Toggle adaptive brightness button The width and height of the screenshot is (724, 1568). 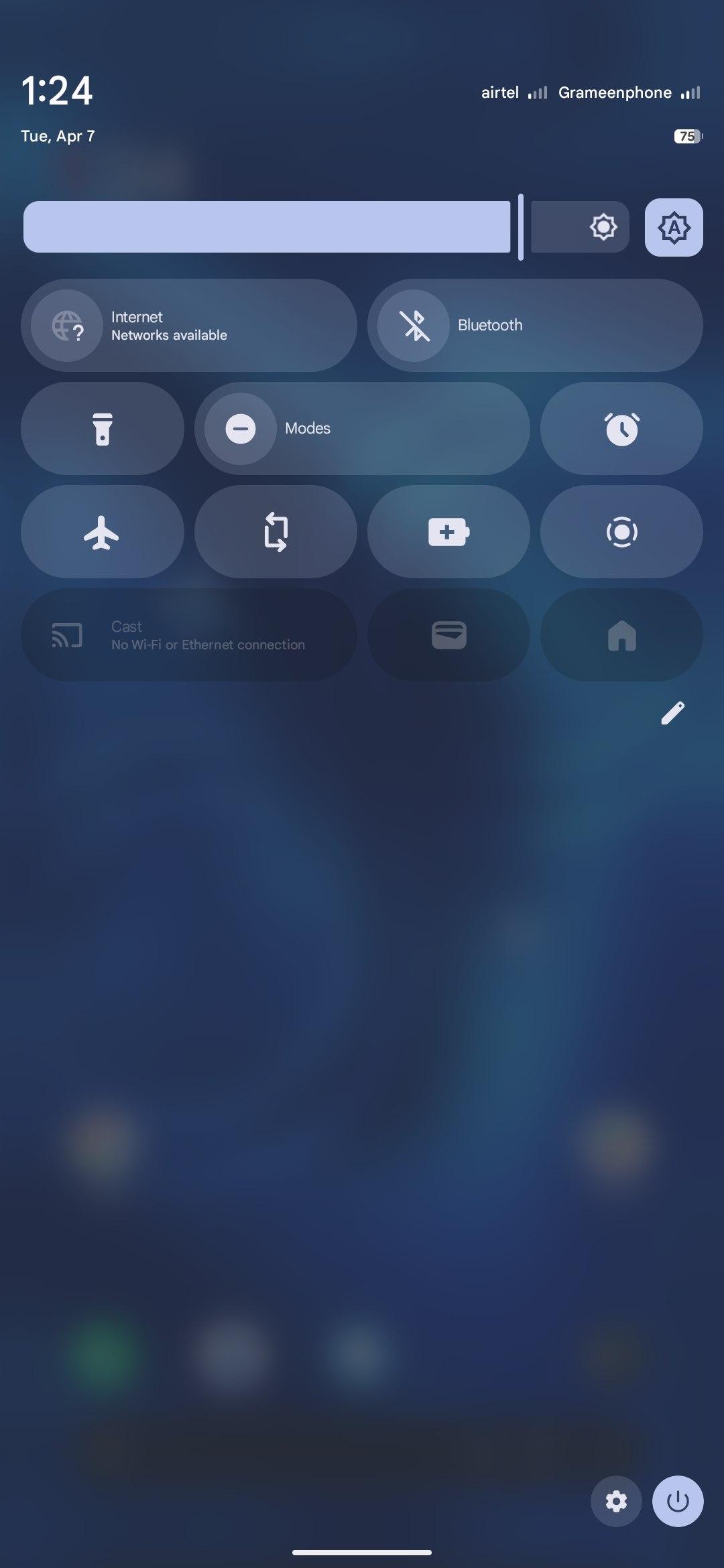pyautogui.click(x=674, y=228)
